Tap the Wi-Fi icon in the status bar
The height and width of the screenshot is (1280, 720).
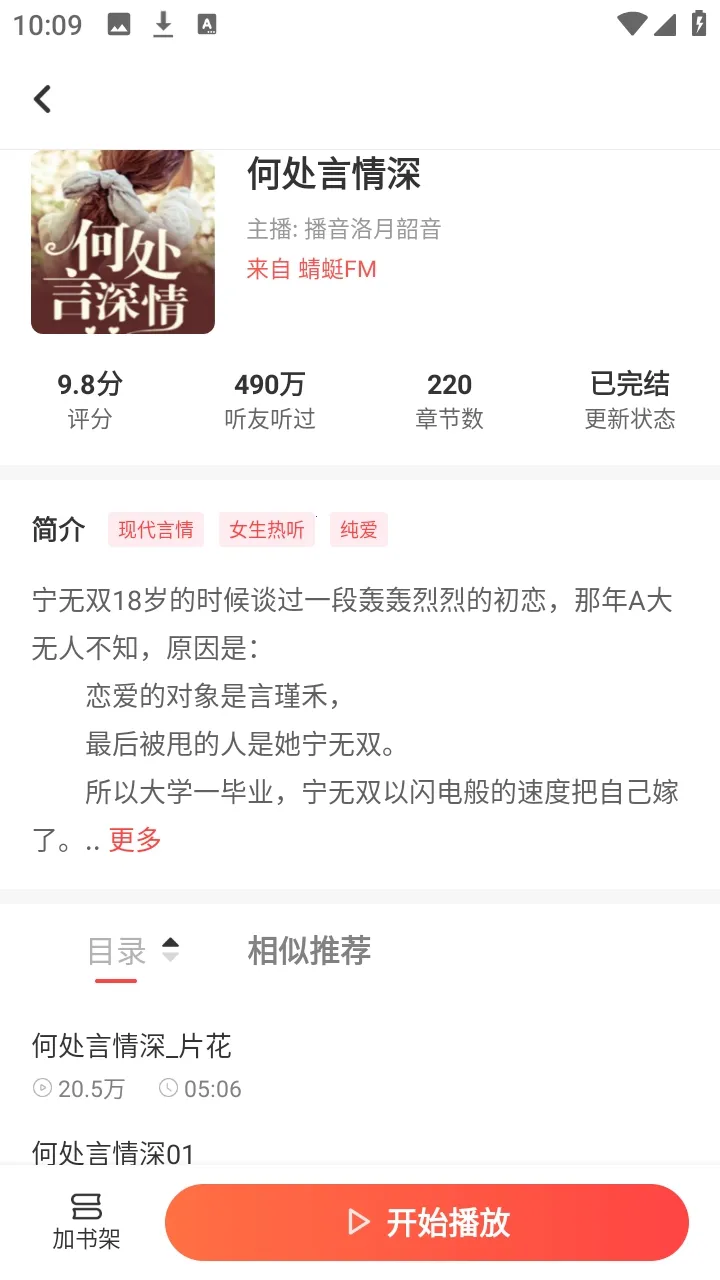coord(632,23)
